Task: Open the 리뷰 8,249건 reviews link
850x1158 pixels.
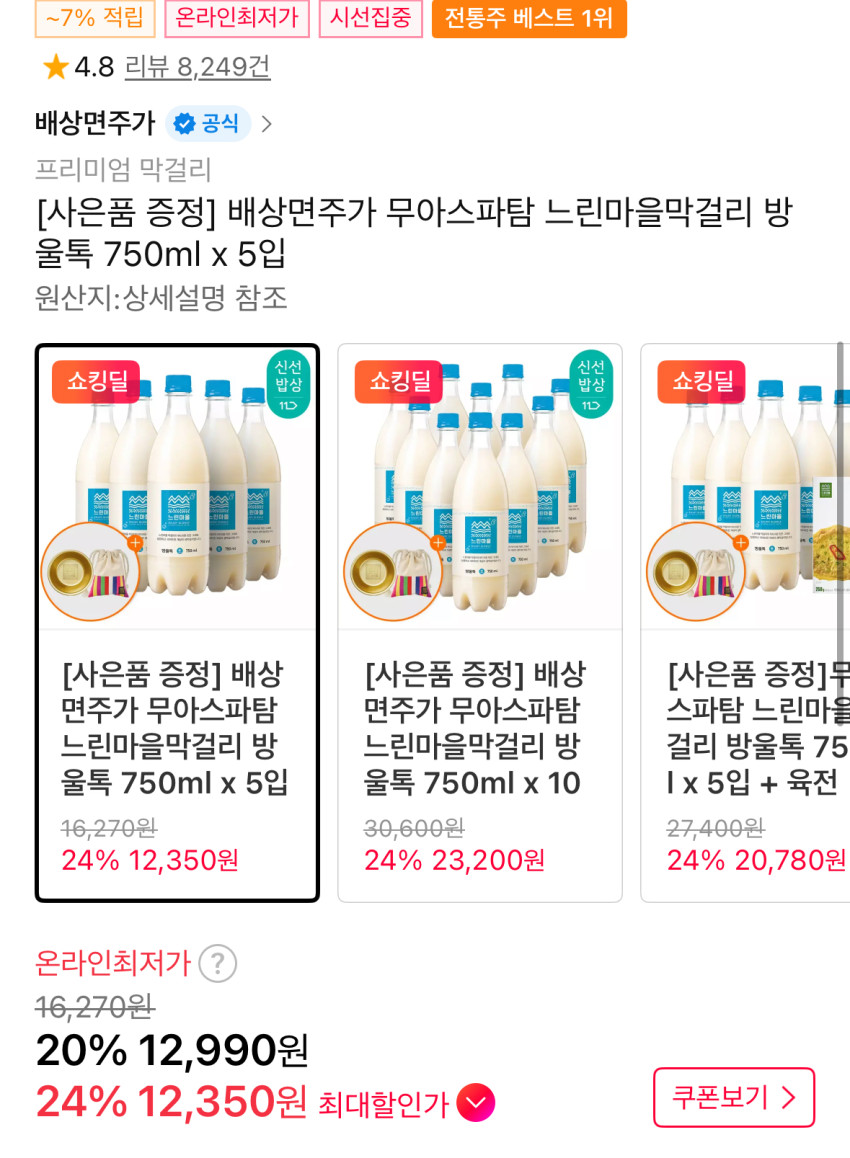Action: click(x=197, y=67)
